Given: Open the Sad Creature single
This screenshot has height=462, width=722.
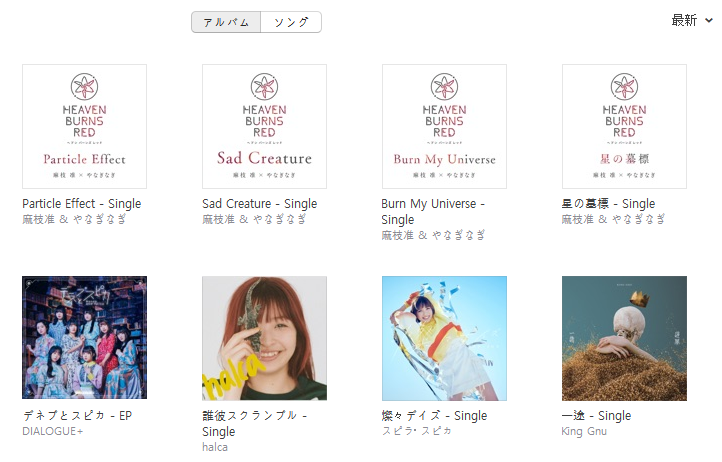Looking at the screenshot, I should [264, 127].
